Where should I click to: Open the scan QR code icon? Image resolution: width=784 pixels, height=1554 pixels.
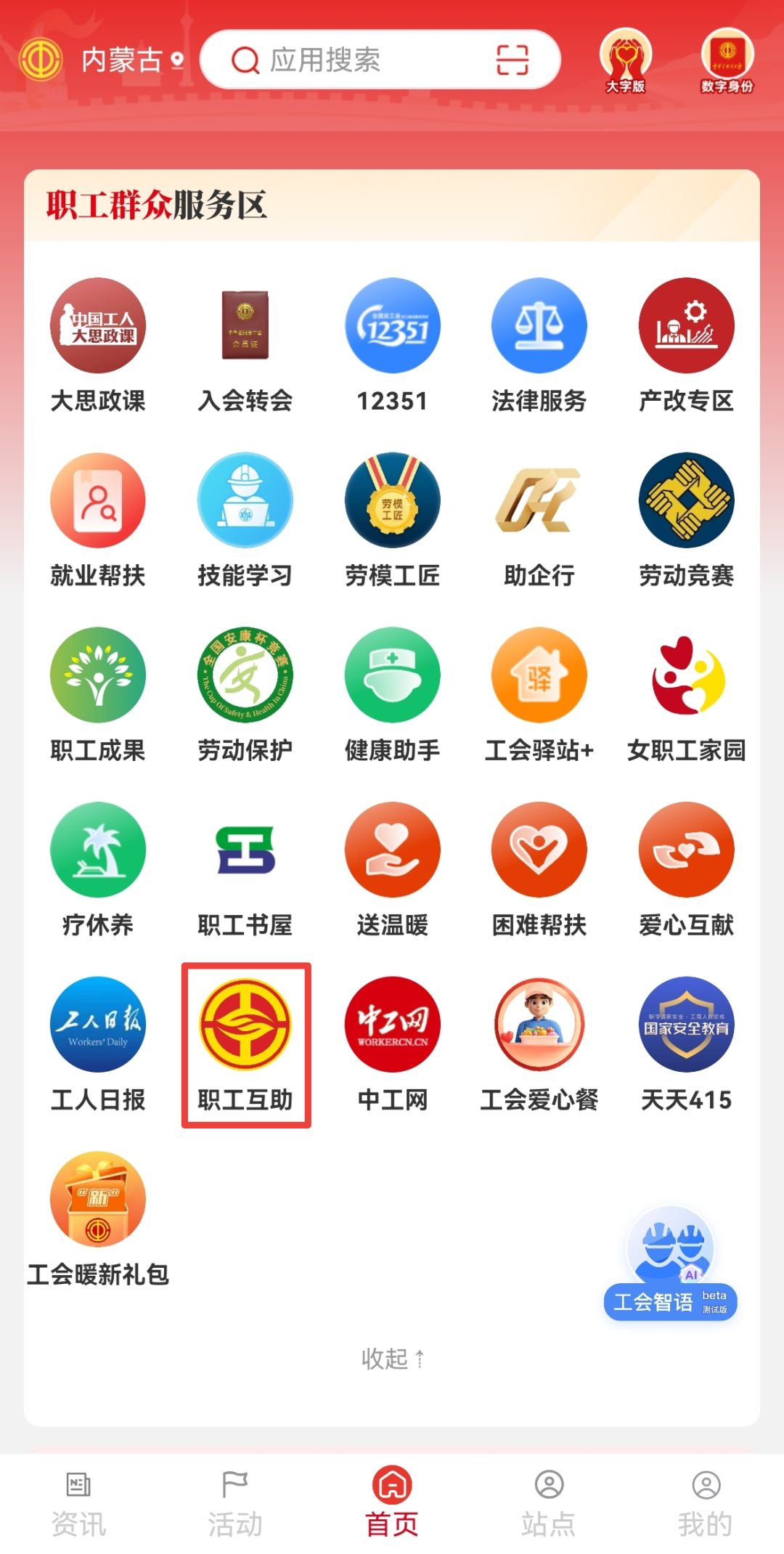[x=512, y=60]
